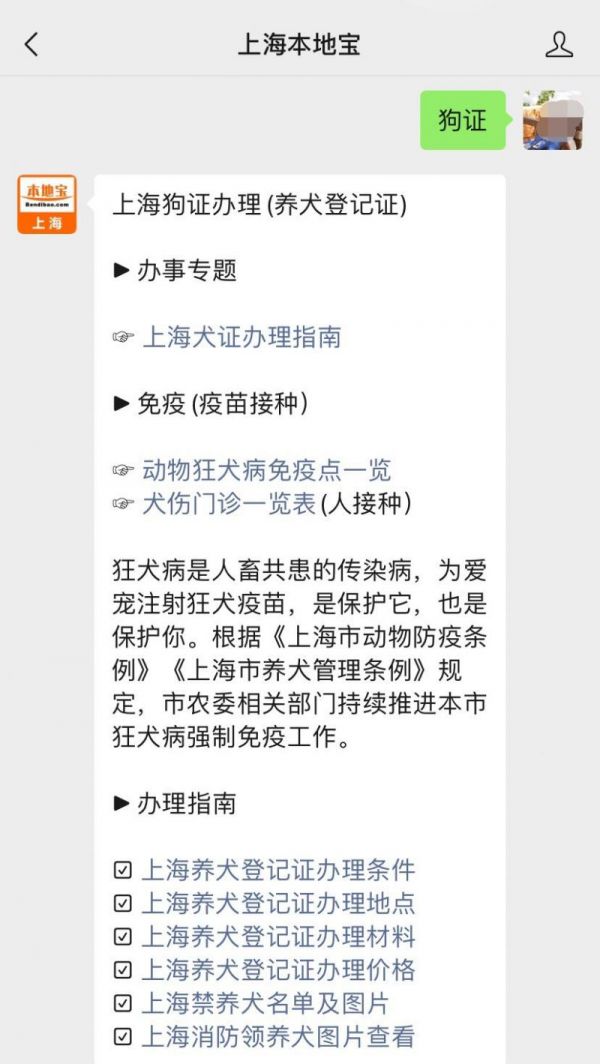This screenshot has height=1064, width=600.
Task: Open the 动物狂犬病免疫点一览 link
Action: 266,470
